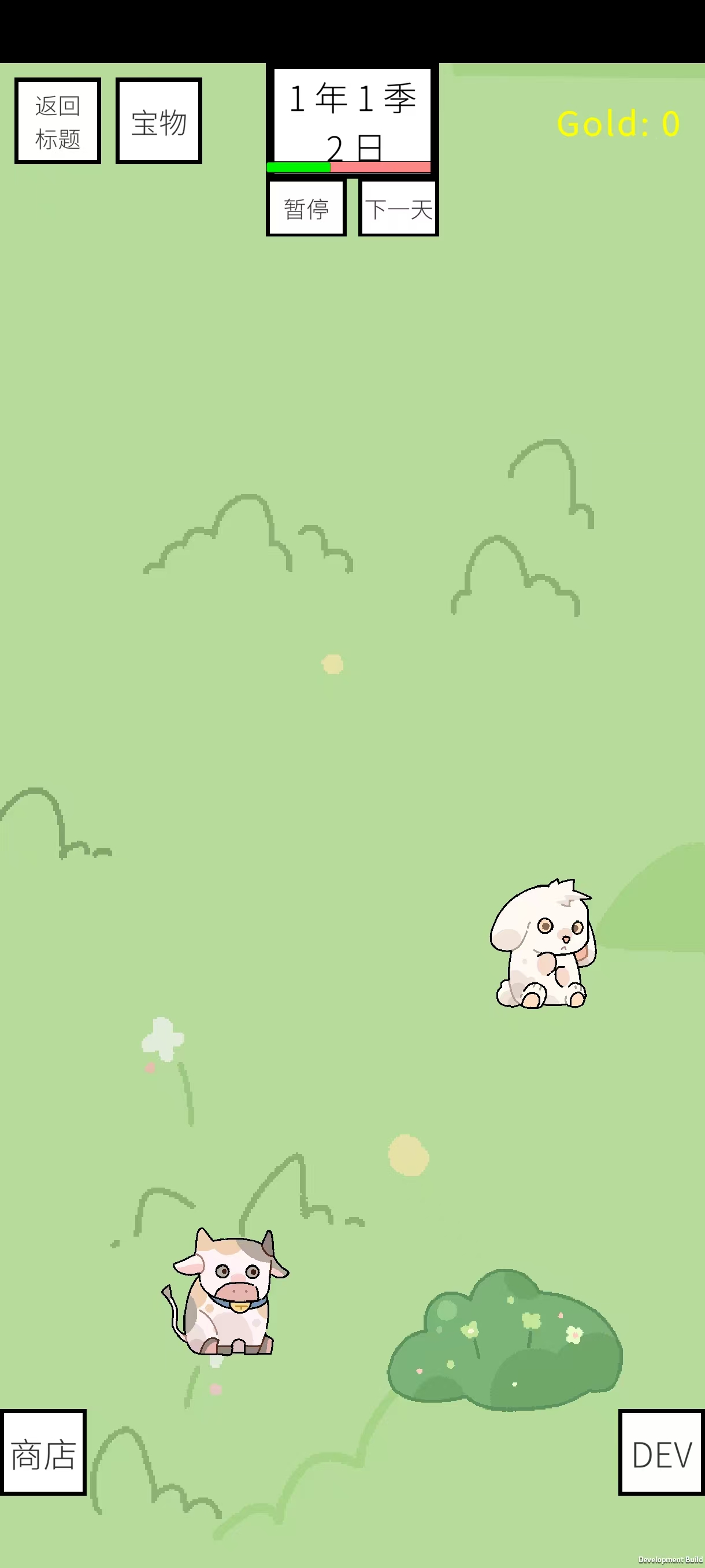Open the 宝物 treasure panel
The image size is (705, 1568).
(x=159, y=121)
